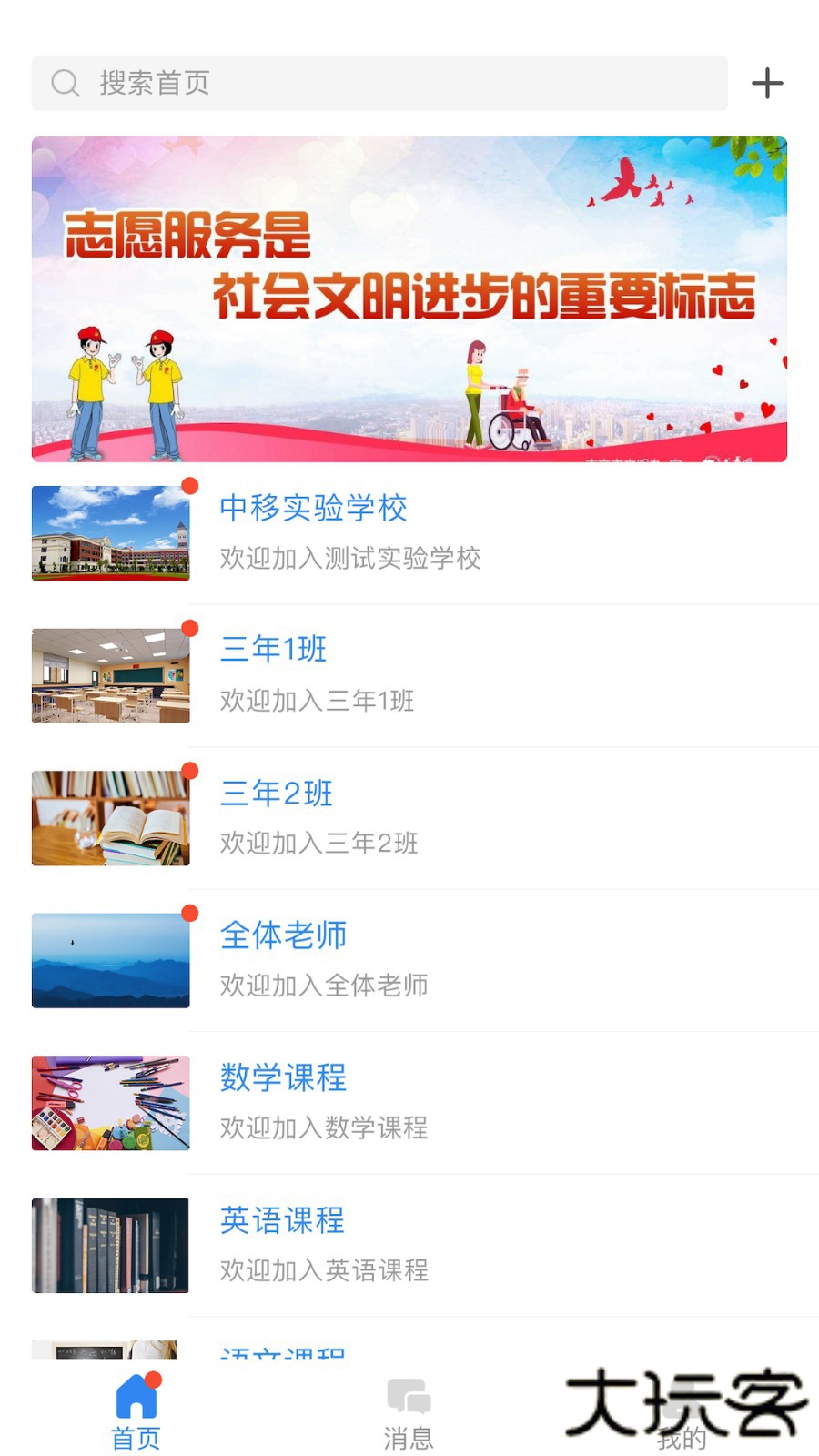Open 消息 messages from the bottom bar
Image resolution: width=819 pixels, height=1456 pixels.
409,1397
